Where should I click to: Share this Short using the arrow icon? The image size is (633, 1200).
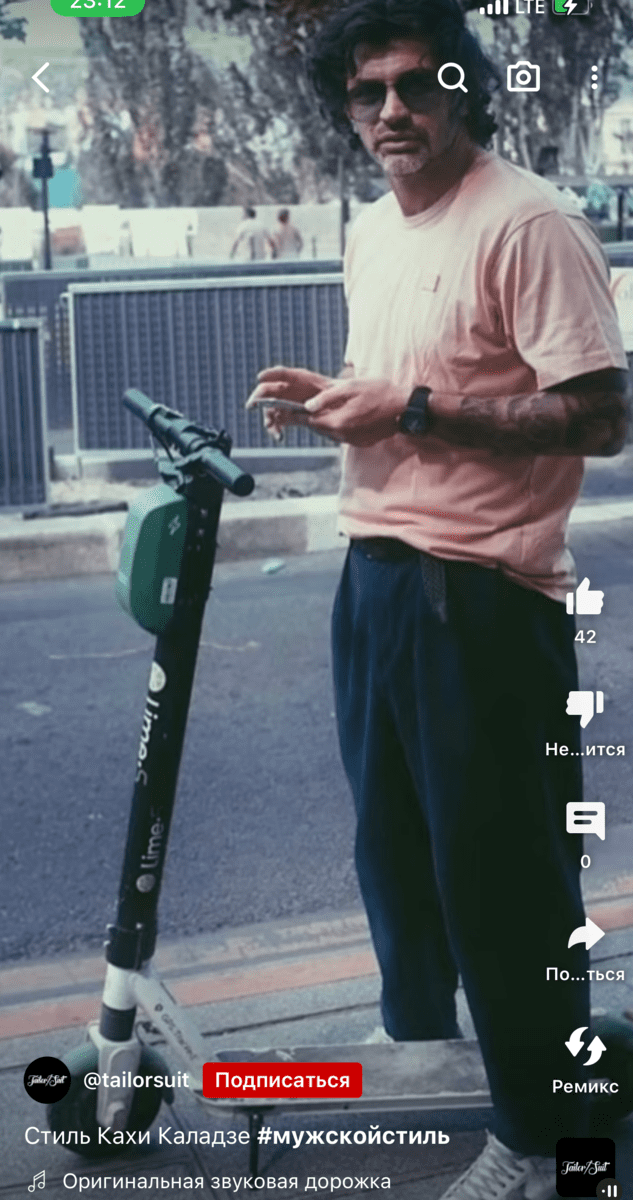pyautogui.click(x=585, y=934)
